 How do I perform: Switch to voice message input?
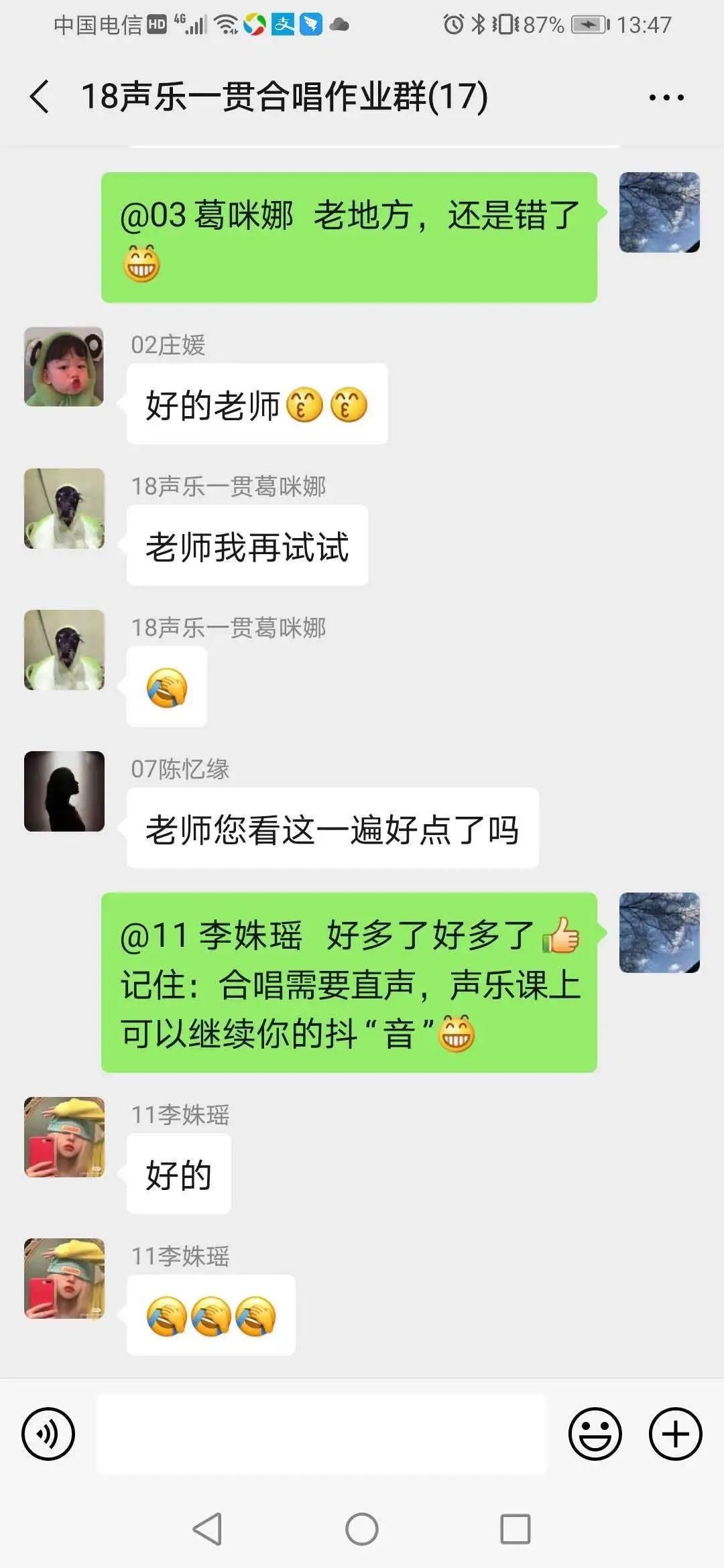point(48,1434)
